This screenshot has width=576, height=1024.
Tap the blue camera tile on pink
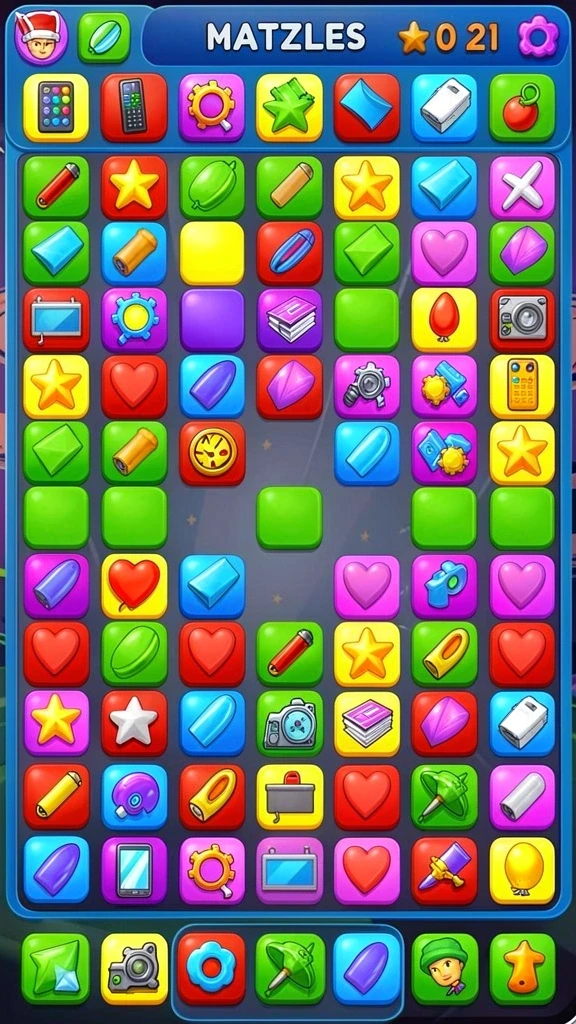point(444,586)
